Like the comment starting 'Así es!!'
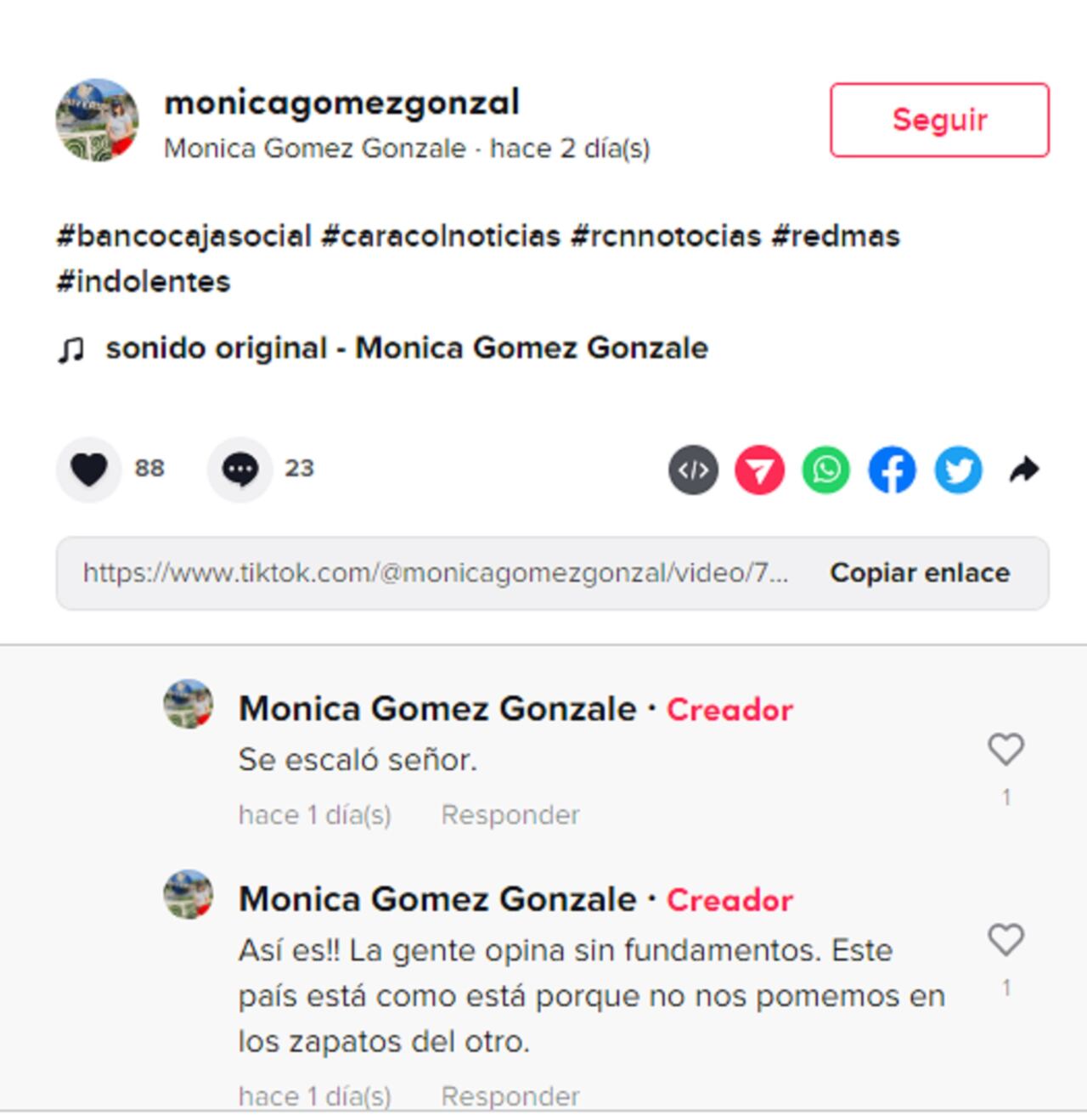This screenshot has width=1087, height=1120. coord(1005,940)
